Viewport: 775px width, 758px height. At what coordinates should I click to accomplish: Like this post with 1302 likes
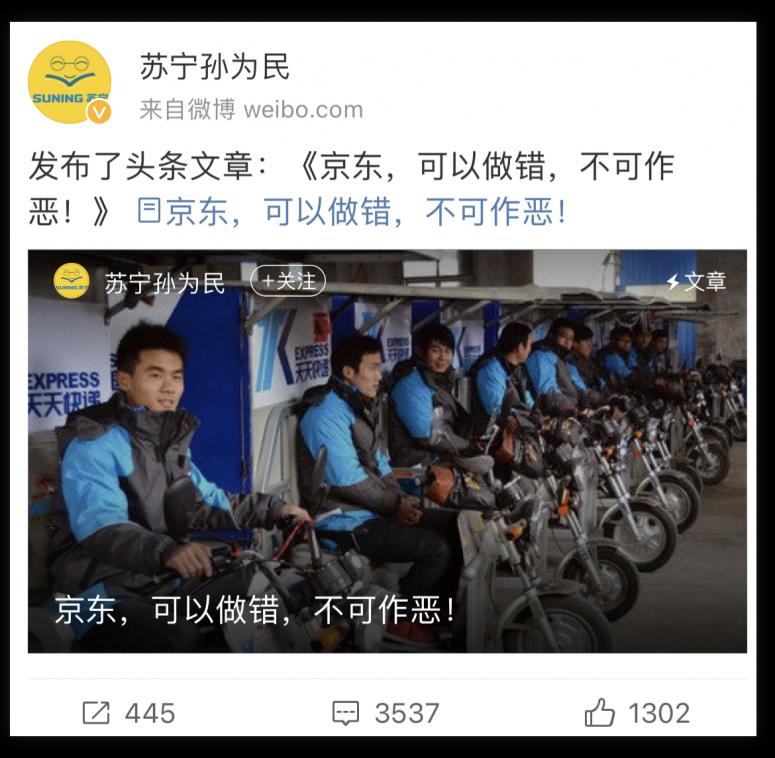point(637,712)
